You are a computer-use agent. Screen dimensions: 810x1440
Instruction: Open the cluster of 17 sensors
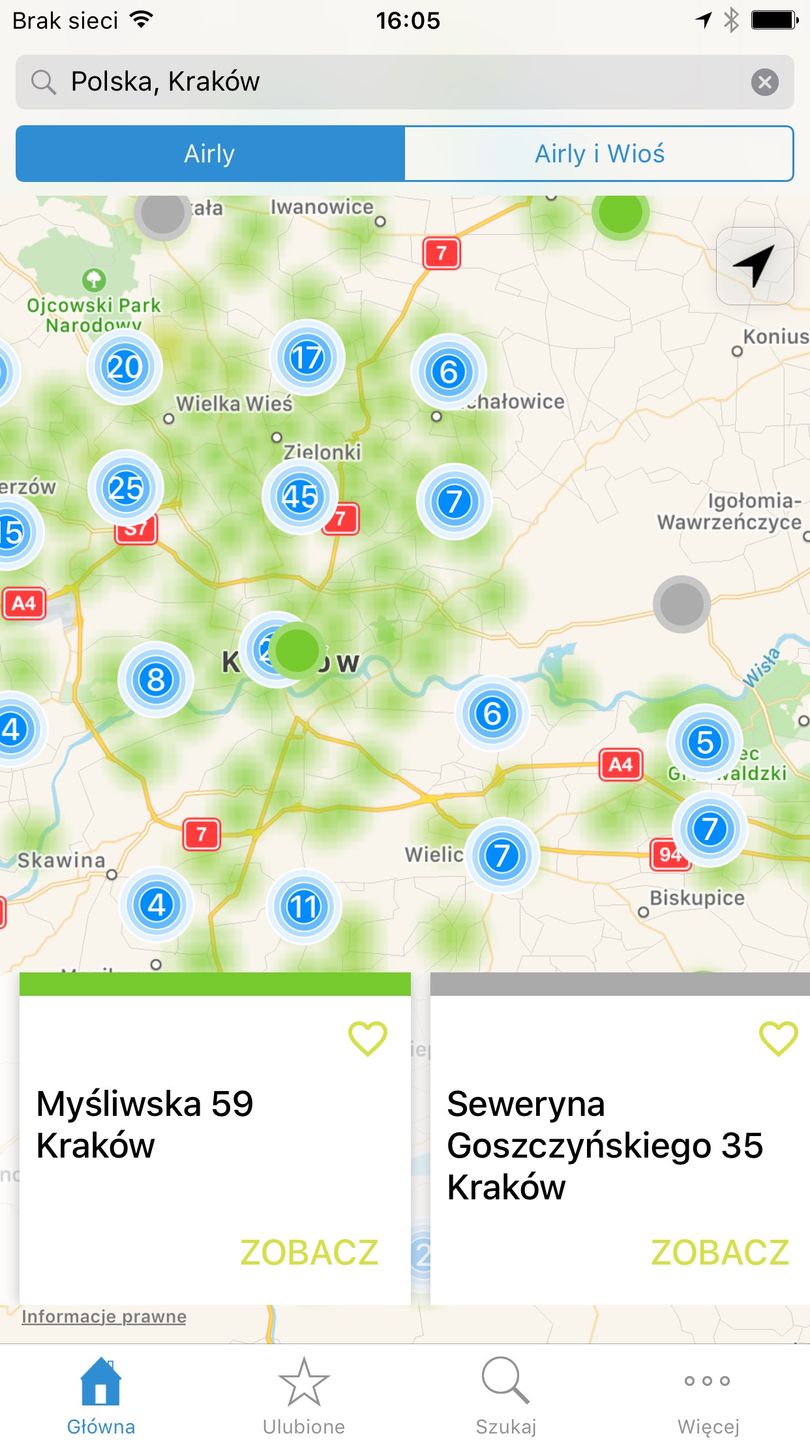tap(307, 357)
